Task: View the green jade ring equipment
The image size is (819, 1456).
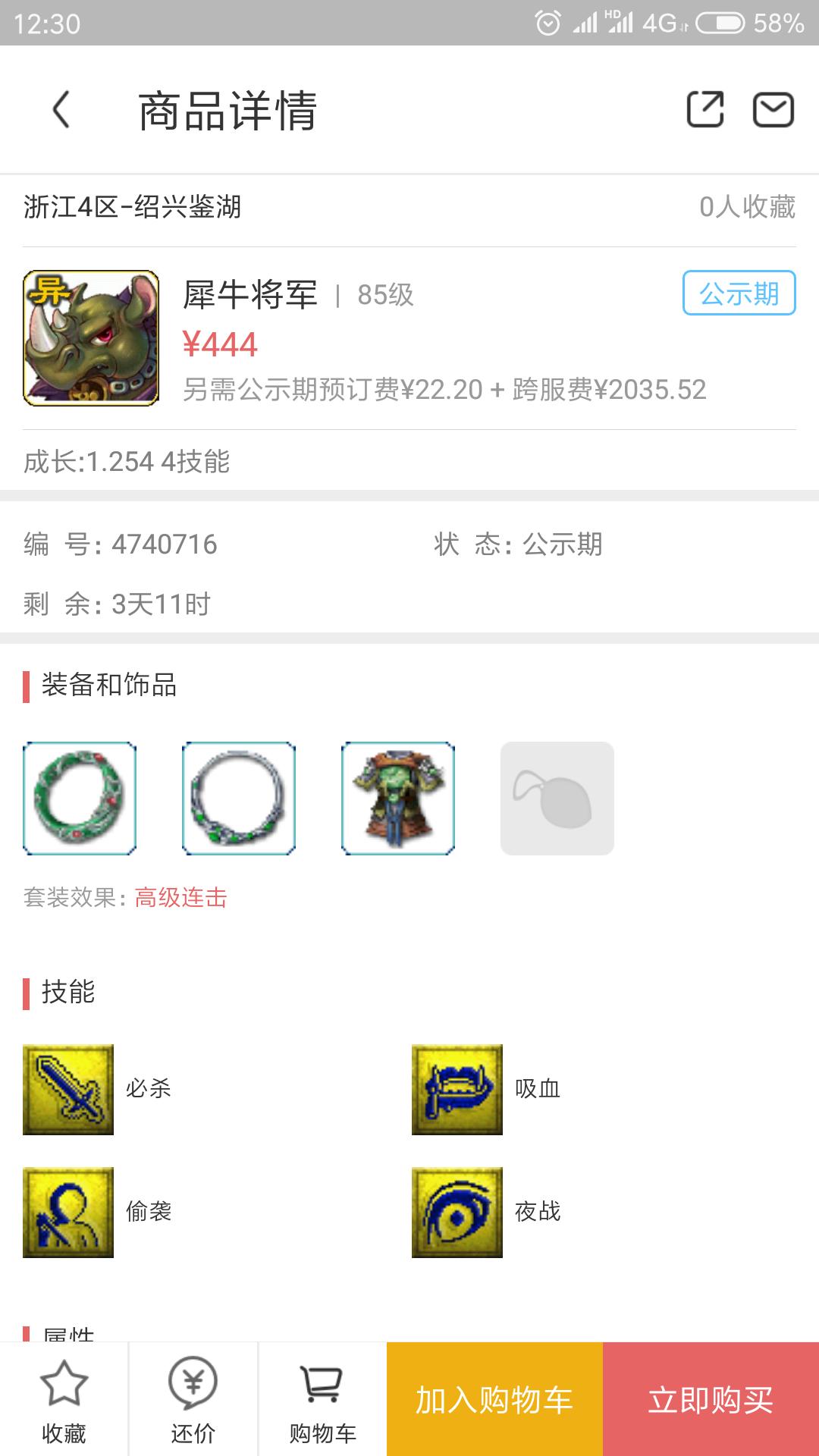Action: (x=80, y=799)
